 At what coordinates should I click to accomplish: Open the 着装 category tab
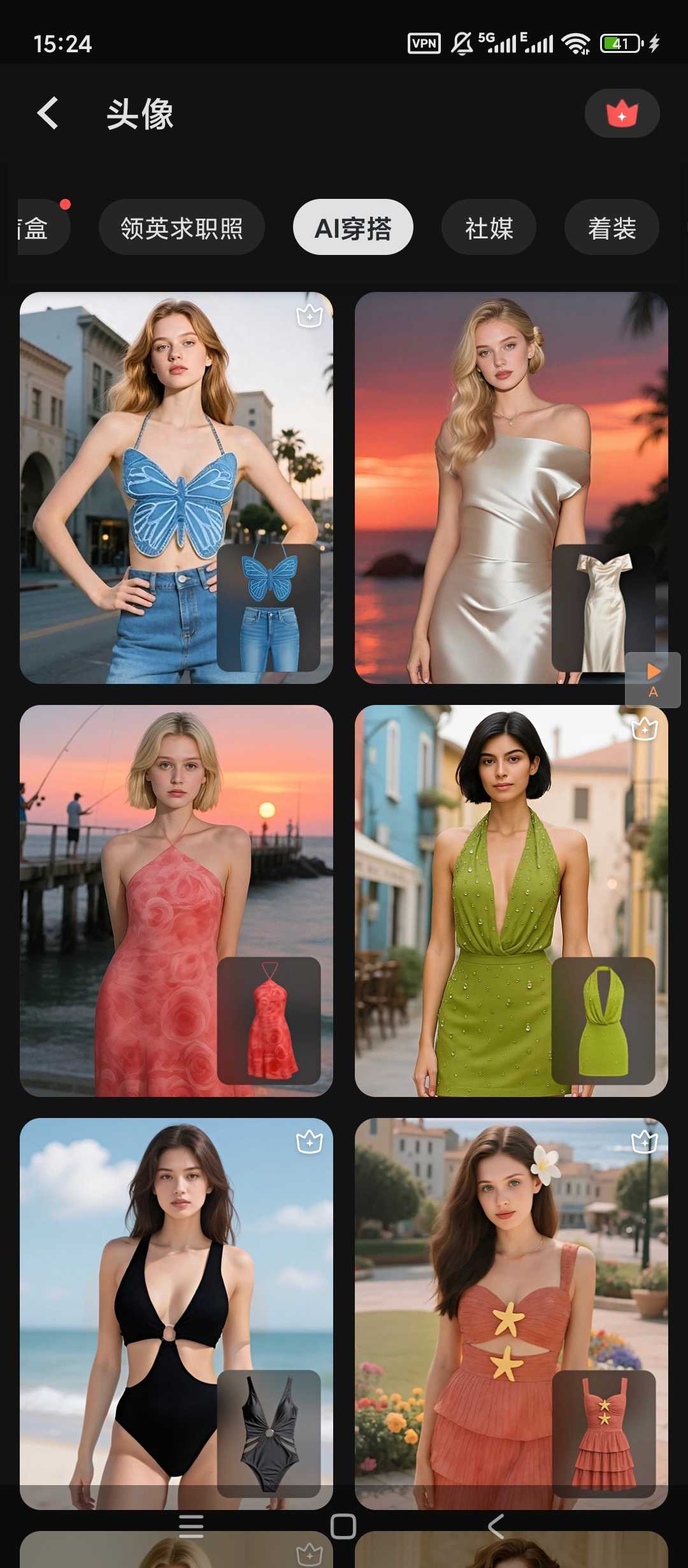click(x=612, y=228)
